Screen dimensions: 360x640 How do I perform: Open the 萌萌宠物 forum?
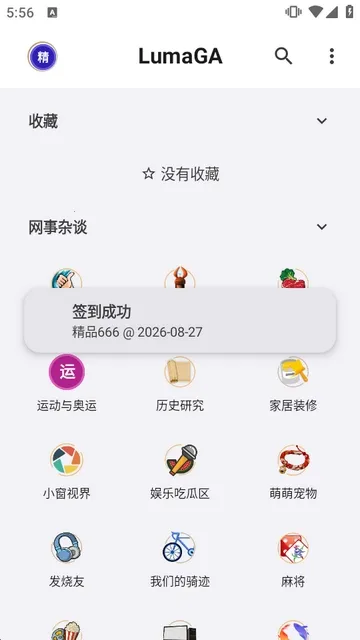pyautogui.click(x=293, y=472)
